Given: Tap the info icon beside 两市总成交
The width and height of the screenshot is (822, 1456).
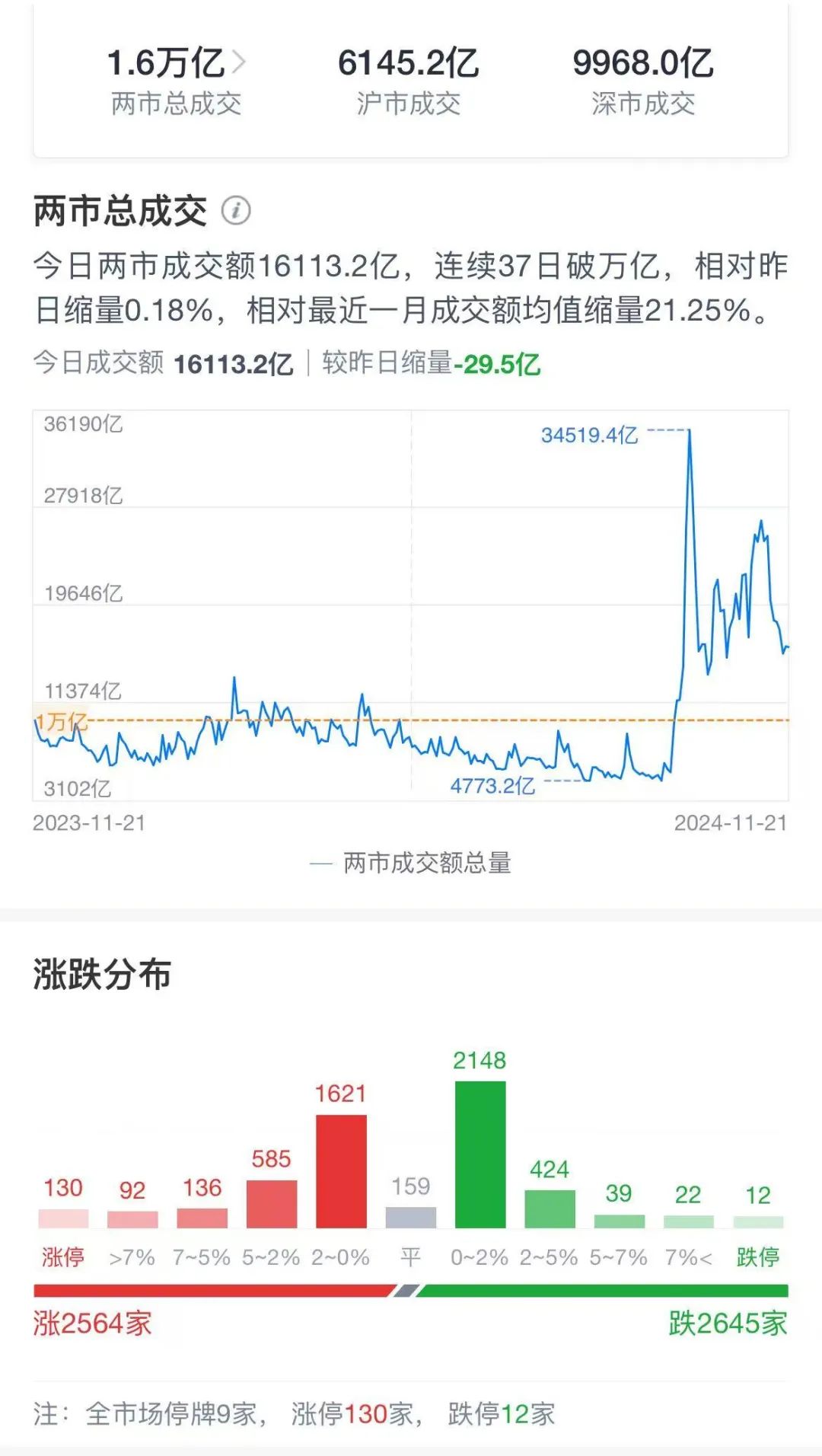Looking at the screenshot, I should pos(237,211).
